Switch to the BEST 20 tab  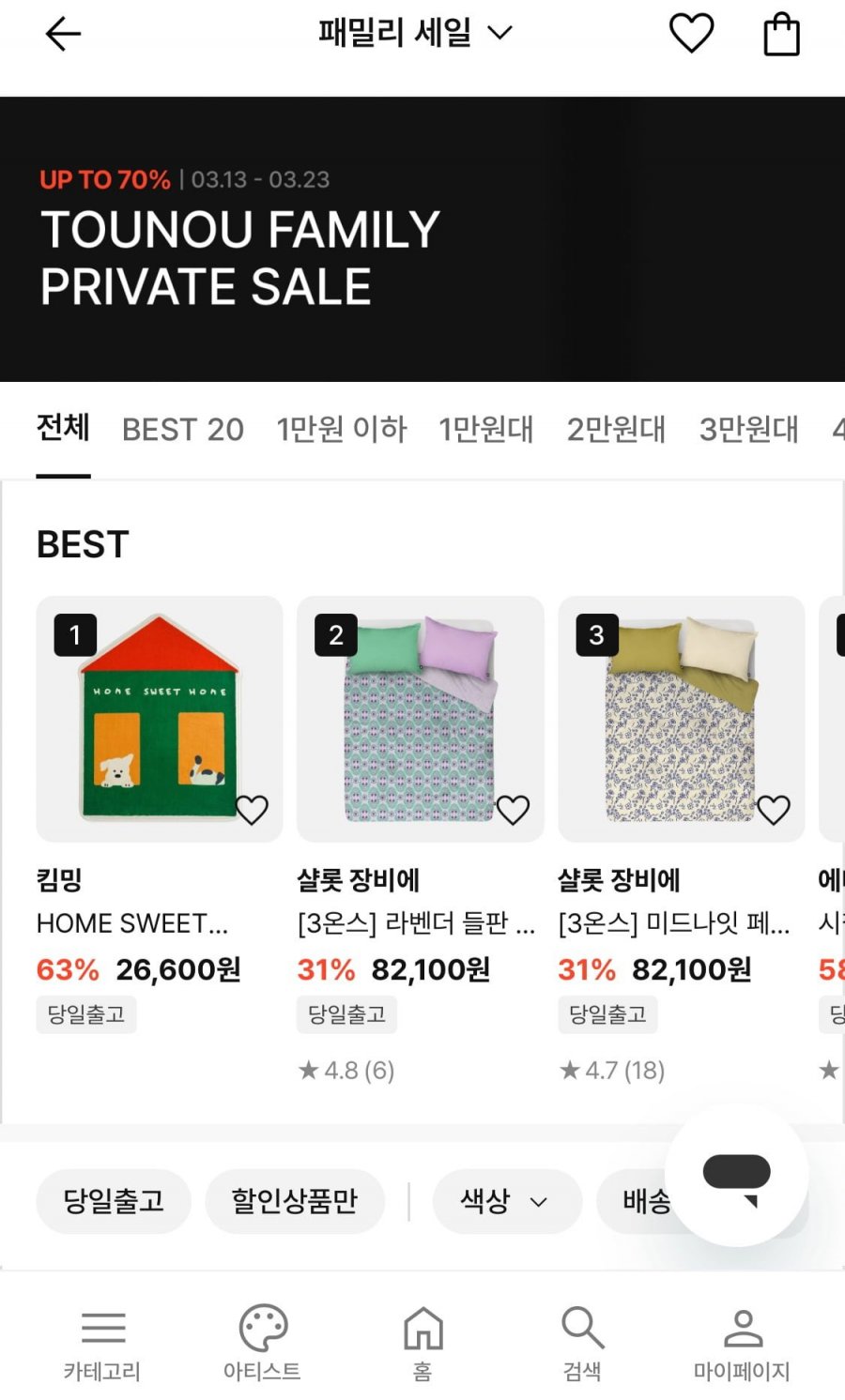point(183,430)
